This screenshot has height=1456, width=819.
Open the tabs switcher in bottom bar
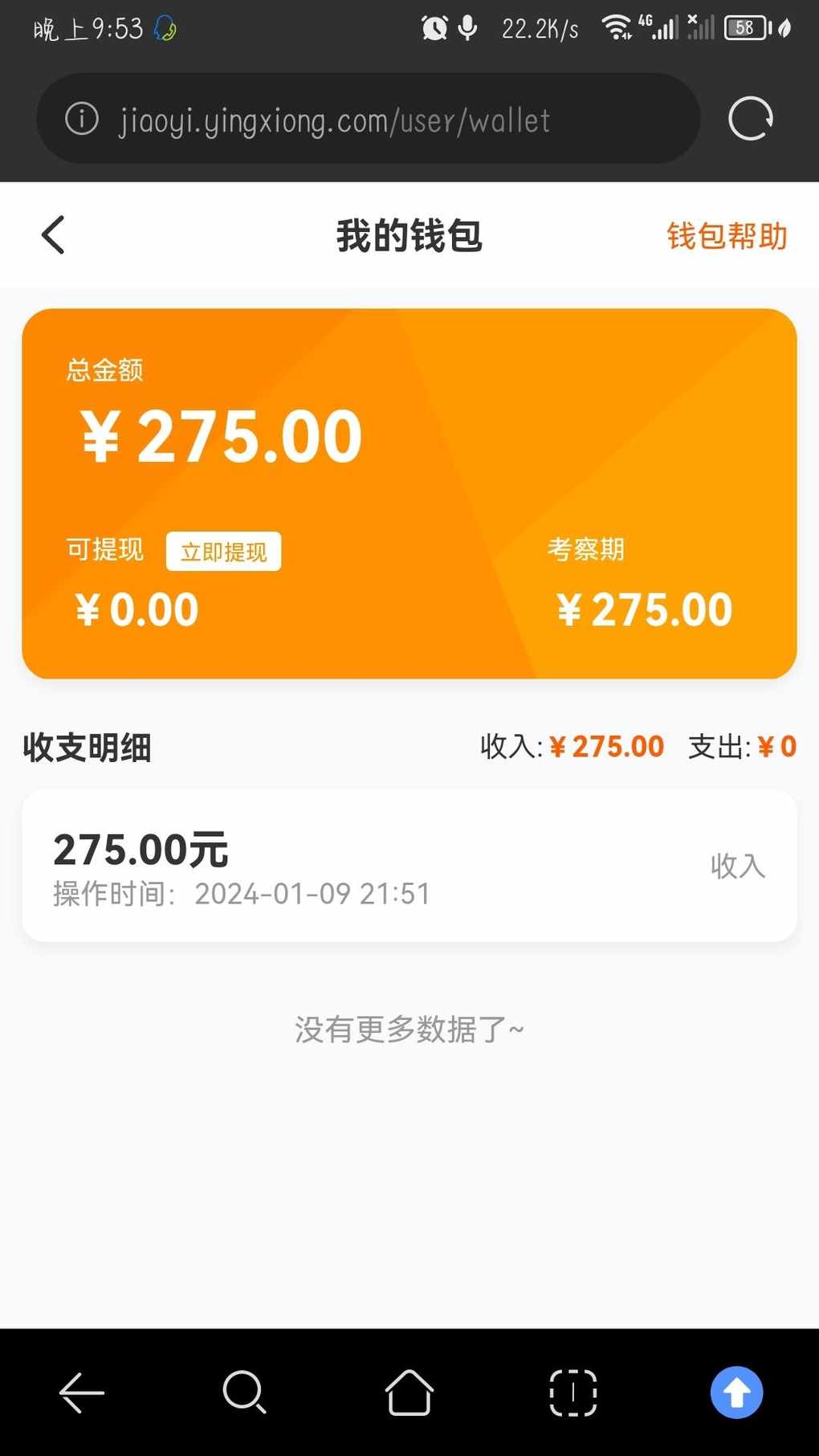(573, 1392)
